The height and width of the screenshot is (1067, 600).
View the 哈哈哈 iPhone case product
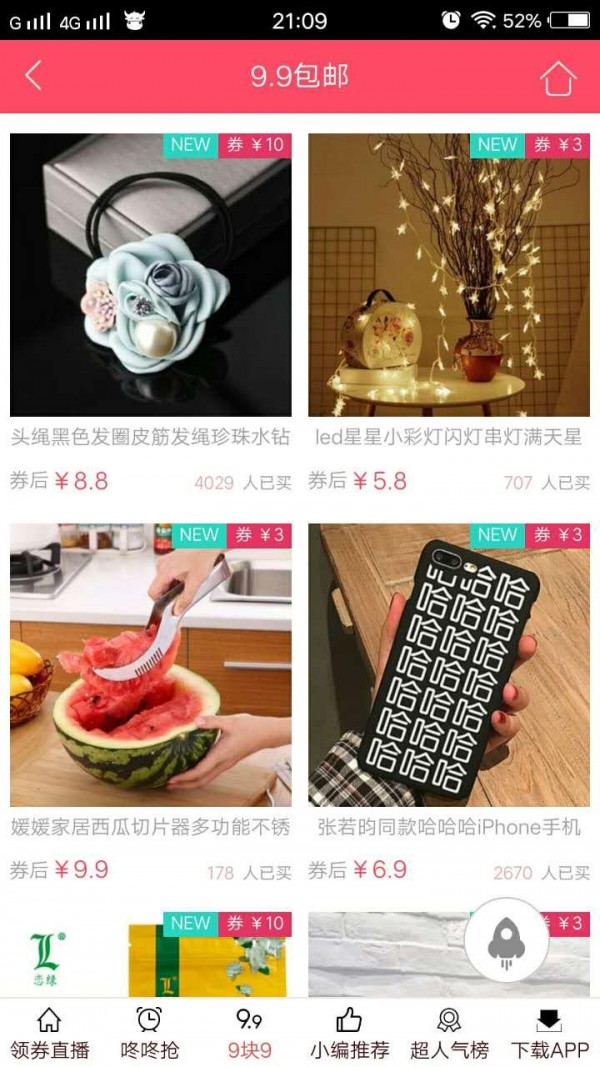448,666
